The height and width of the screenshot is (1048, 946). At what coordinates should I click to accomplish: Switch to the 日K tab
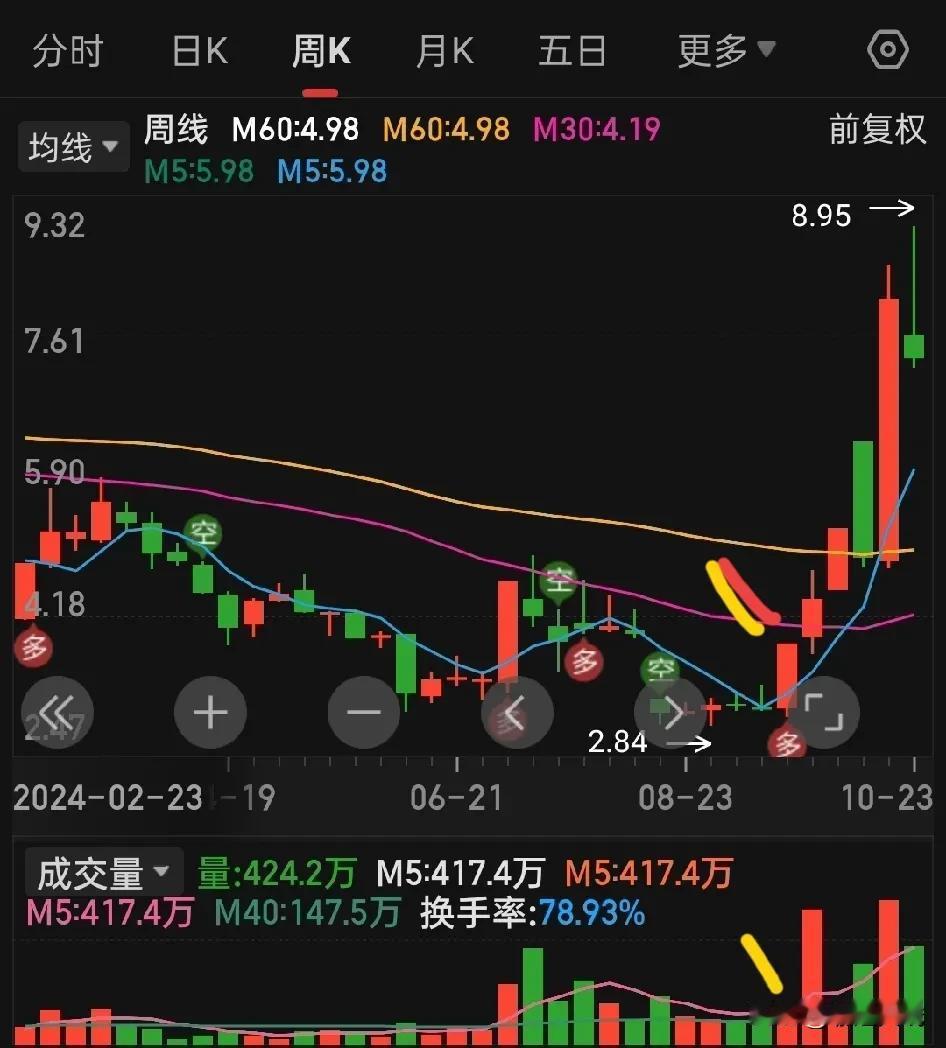pyautogui.click(x=200, y=51)
